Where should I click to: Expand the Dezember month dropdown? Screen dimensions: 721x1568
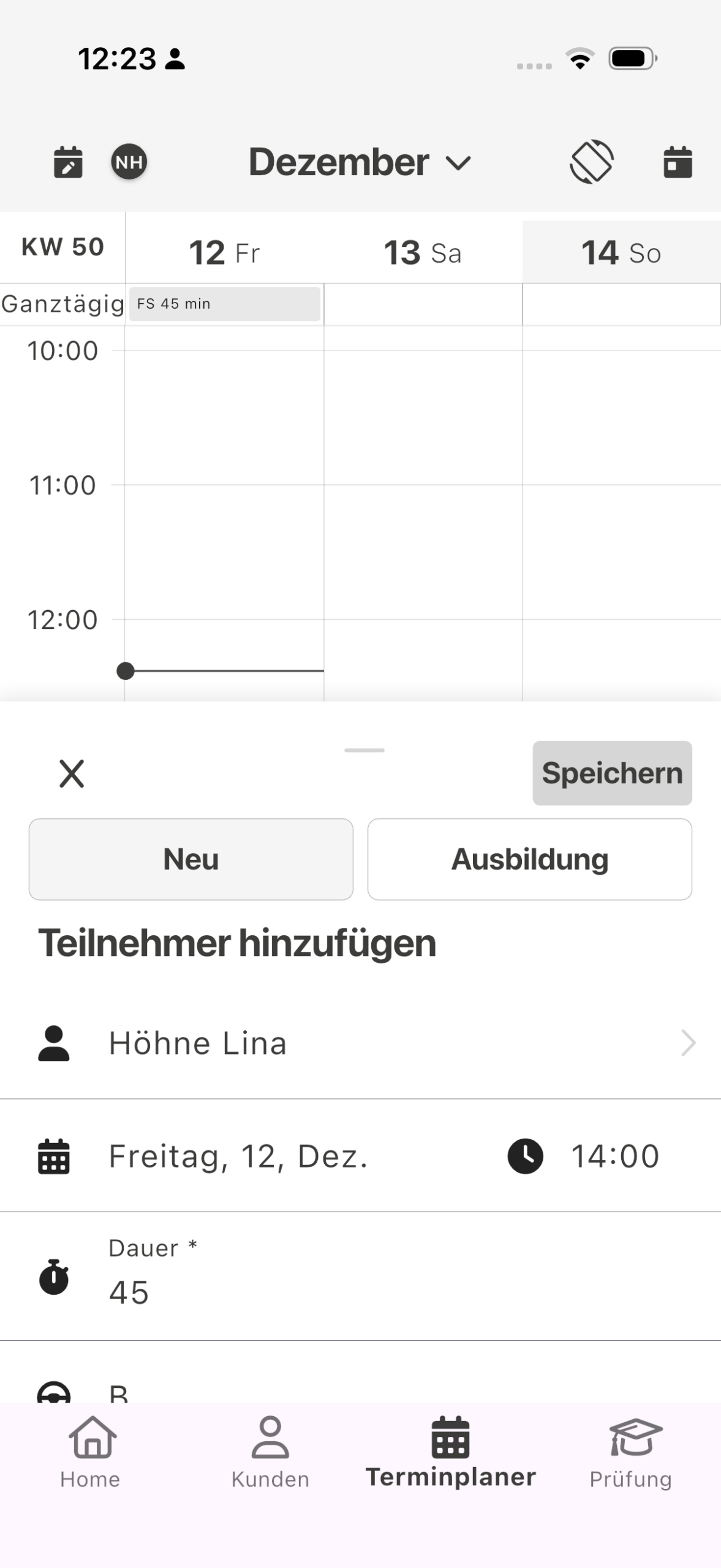(x=360, y=162)
